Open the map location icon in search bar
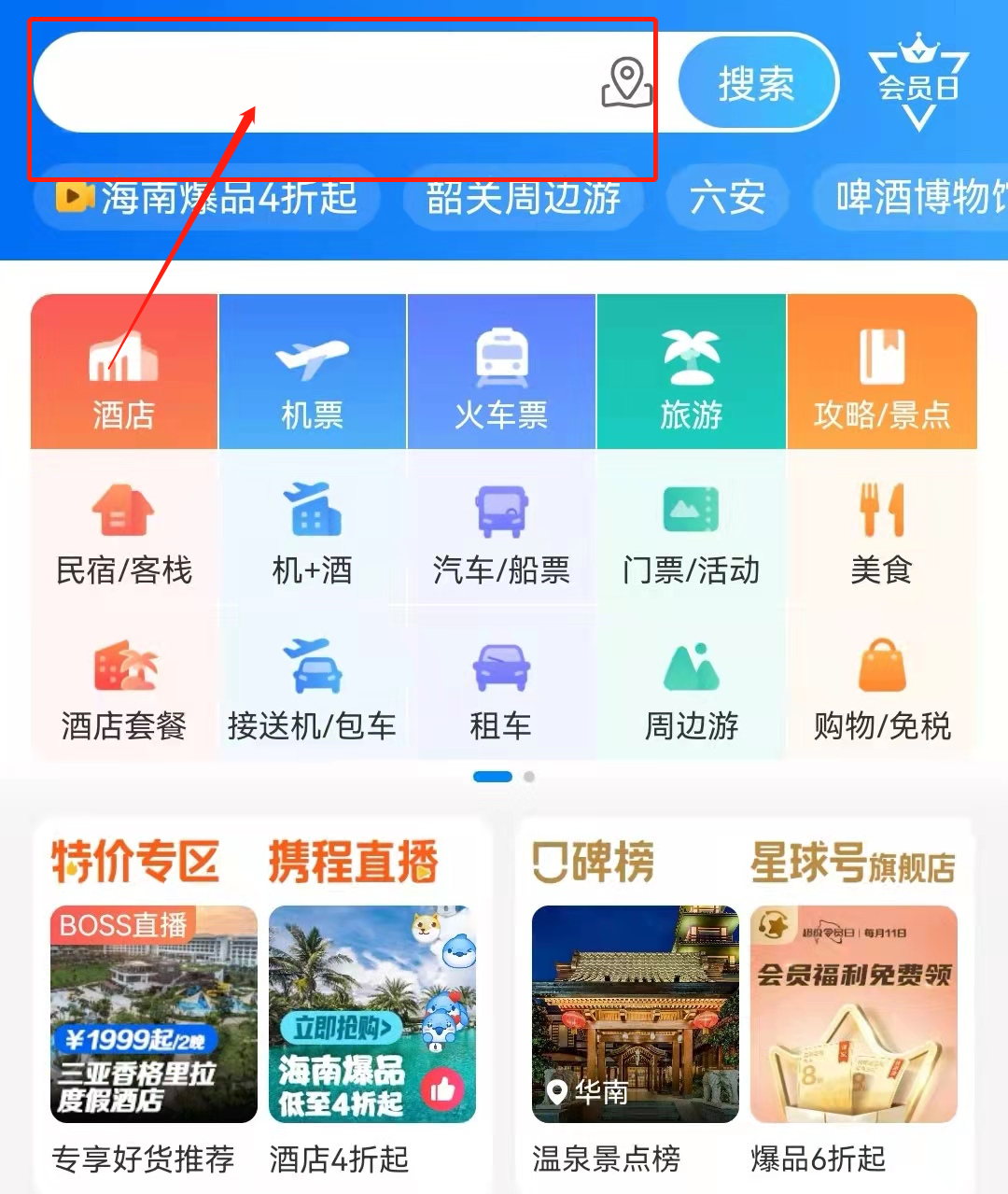1008x1194 pixels. click(626, 82)
